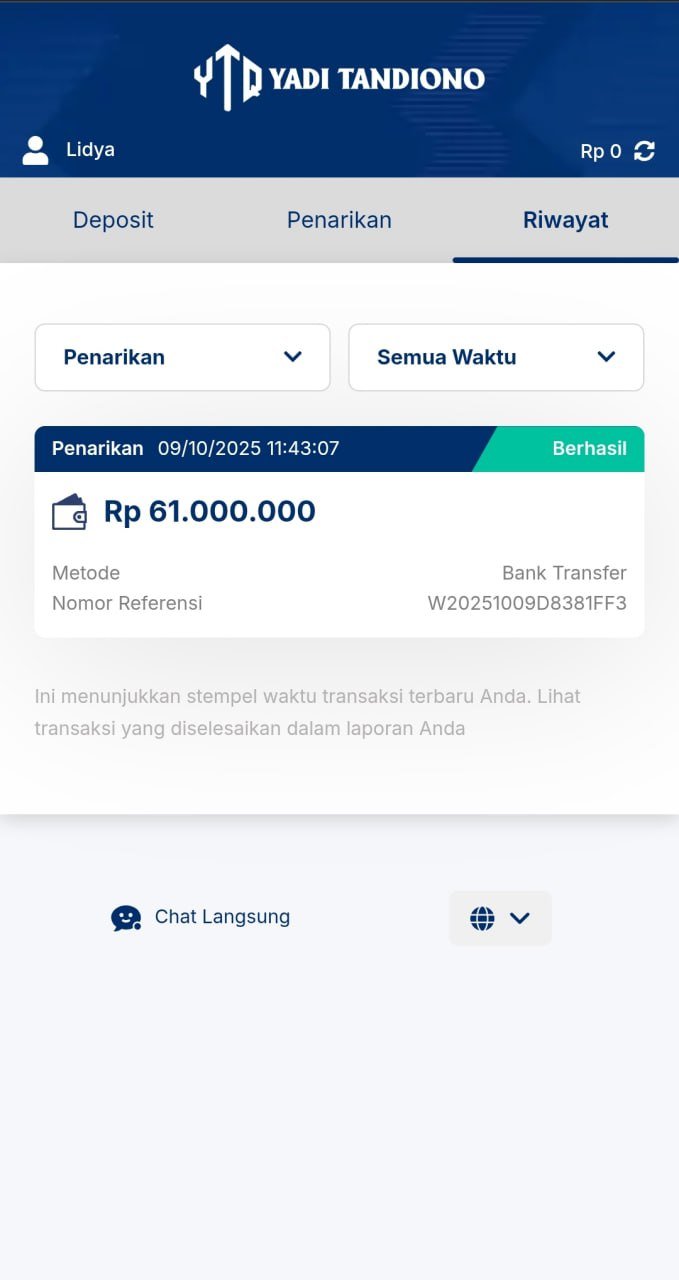
Task: Open the language selector globe
Action: (x=500, y=918)
